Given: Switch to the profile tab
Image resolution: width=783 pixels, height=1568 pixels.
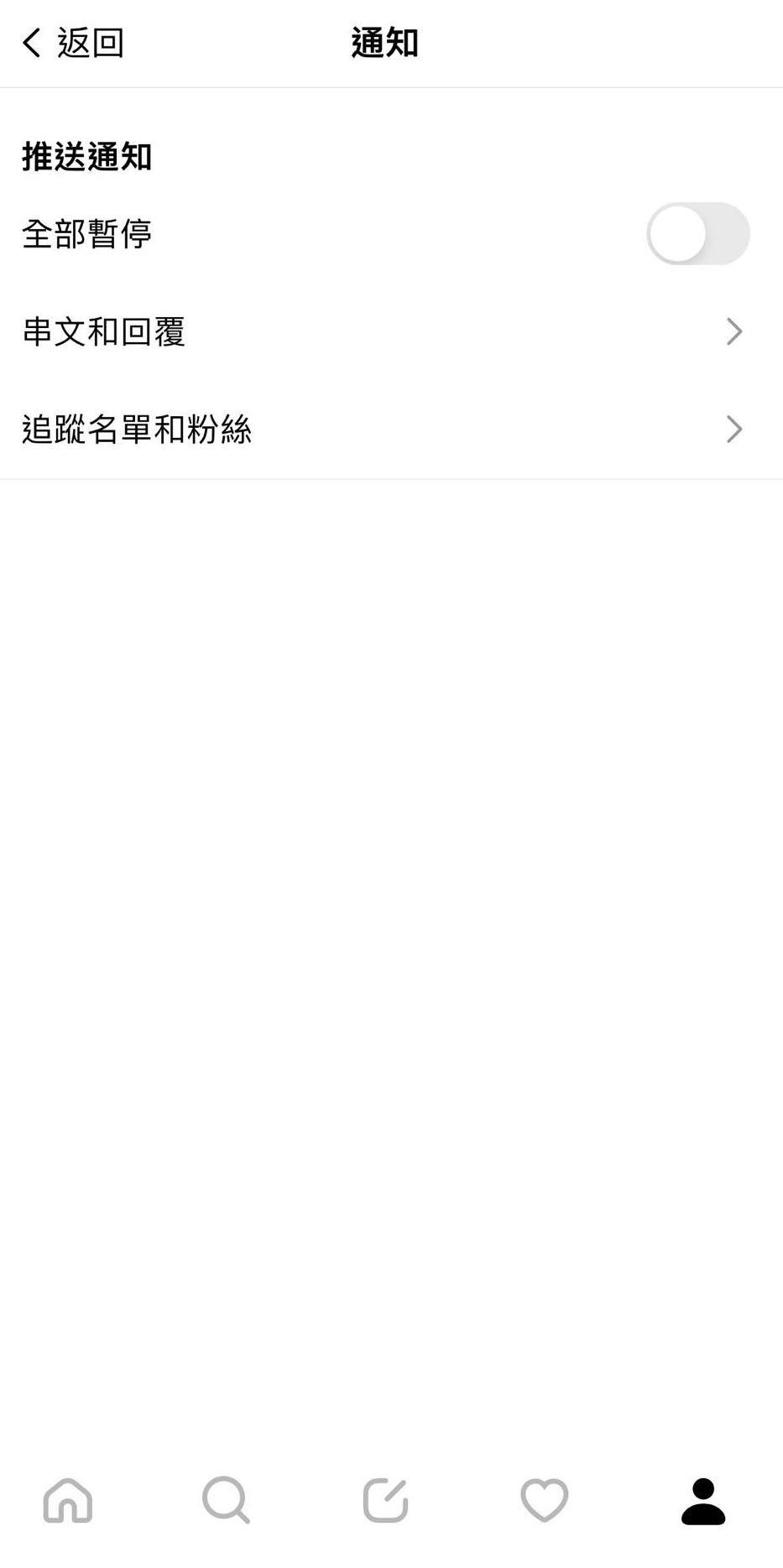Looking at the screenshot, I should click(703, 1499).
